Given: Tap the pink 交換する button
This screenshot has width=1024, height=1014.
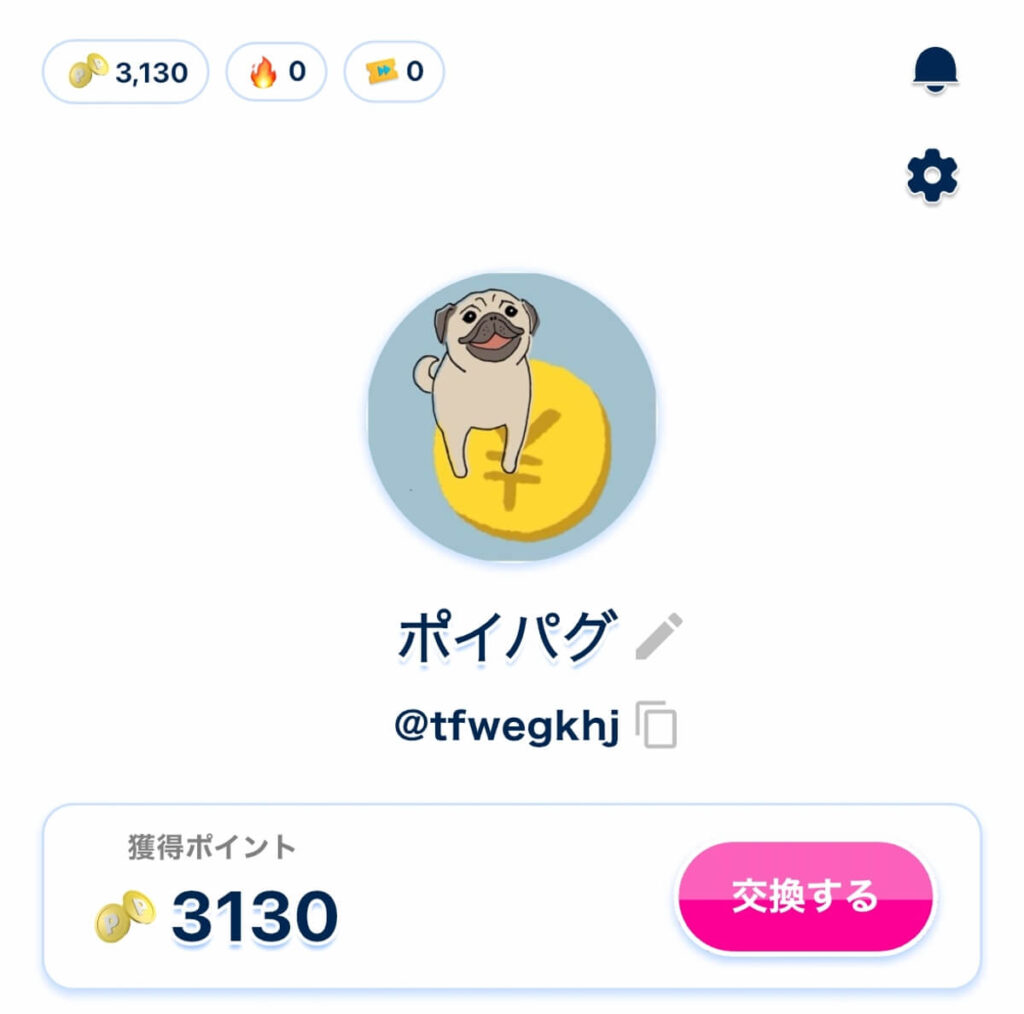Looking at the screenshot, I should pyautogui.click(x=805, y=896).
